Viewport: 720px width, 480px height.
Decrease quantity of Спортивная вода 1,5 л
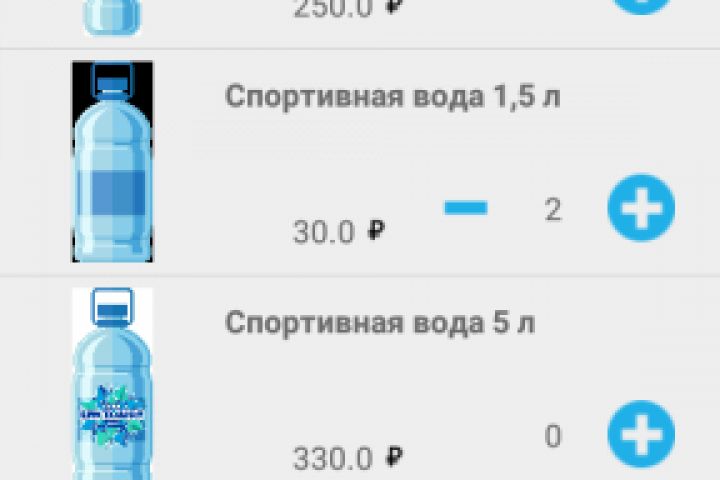[x=466, y=208]
